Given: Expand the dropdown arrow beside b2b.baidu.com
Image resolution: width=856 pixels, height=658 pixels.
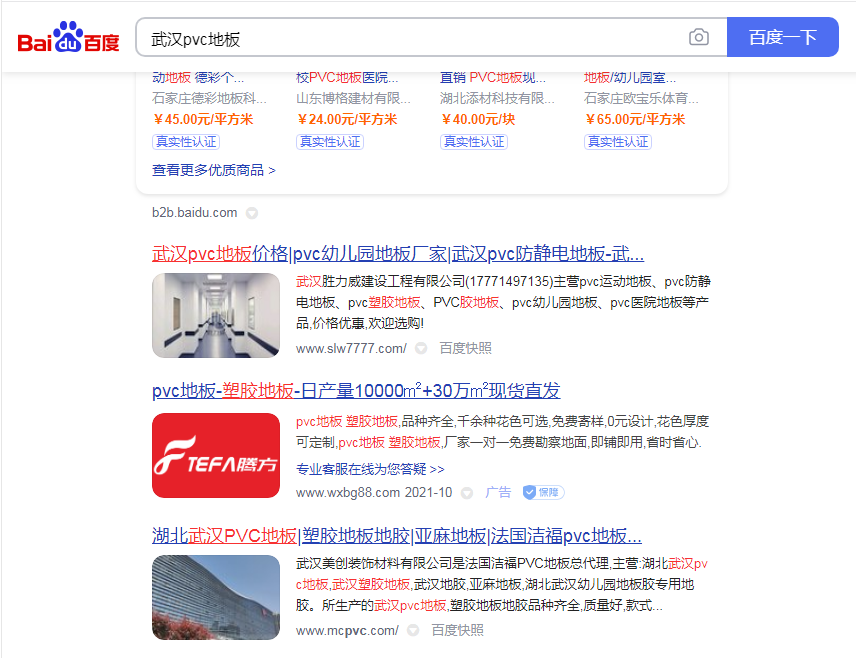Looking at the screenshot, I should coord(252,213).
